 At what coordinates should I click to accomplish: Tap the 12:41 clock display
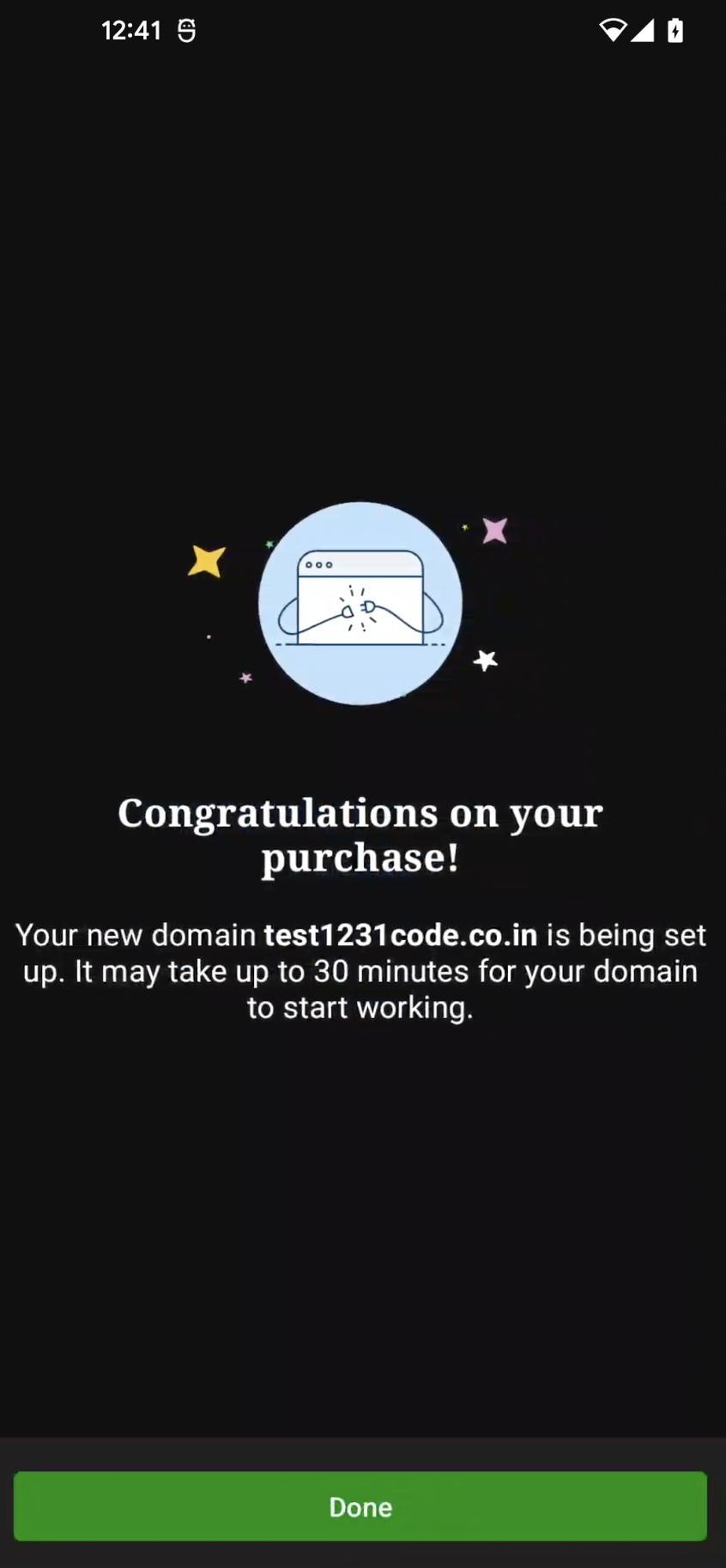pyautogui.click(x=130, y=31)
